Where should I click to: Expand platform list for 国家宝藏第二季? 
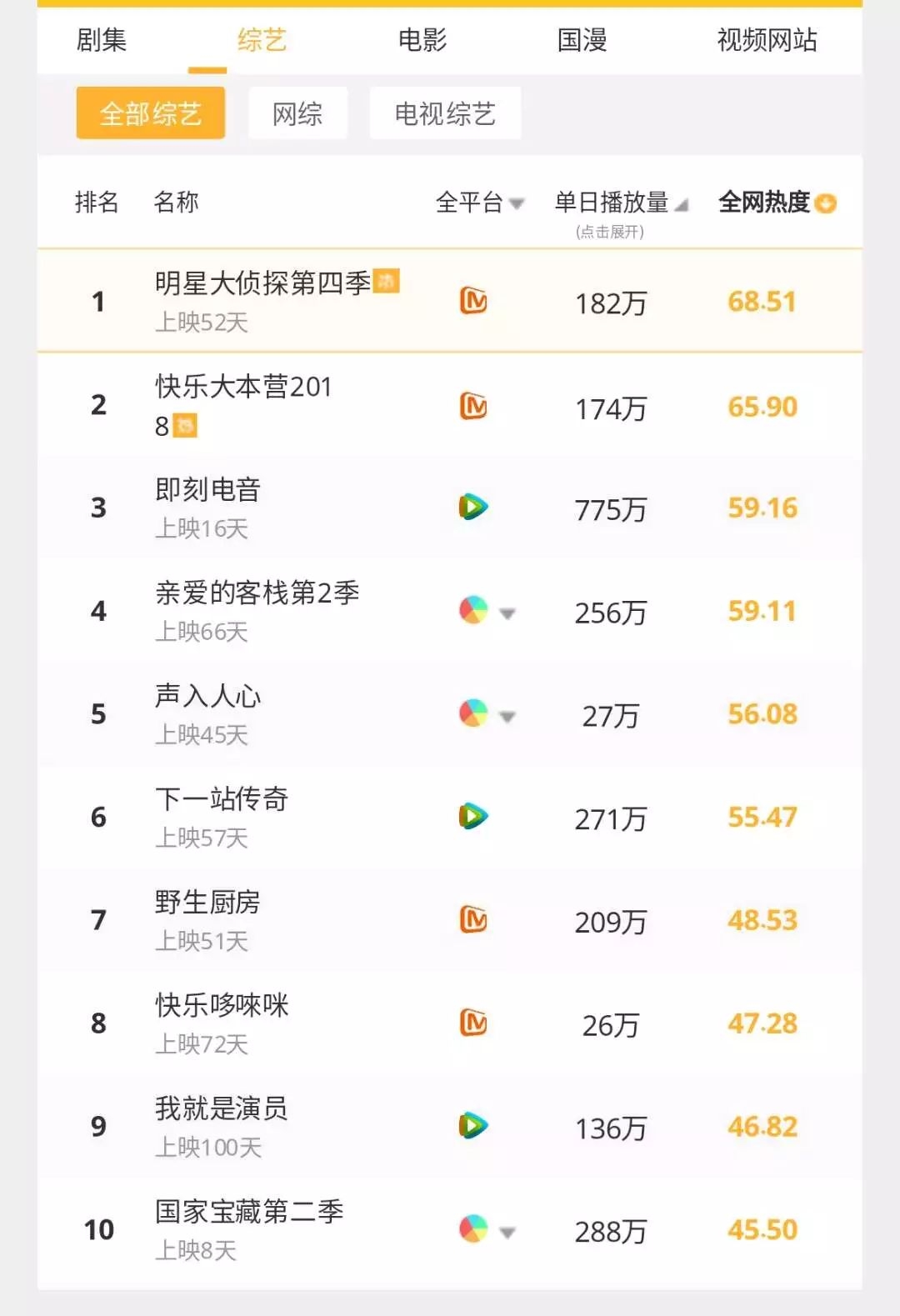[507, 1232]
